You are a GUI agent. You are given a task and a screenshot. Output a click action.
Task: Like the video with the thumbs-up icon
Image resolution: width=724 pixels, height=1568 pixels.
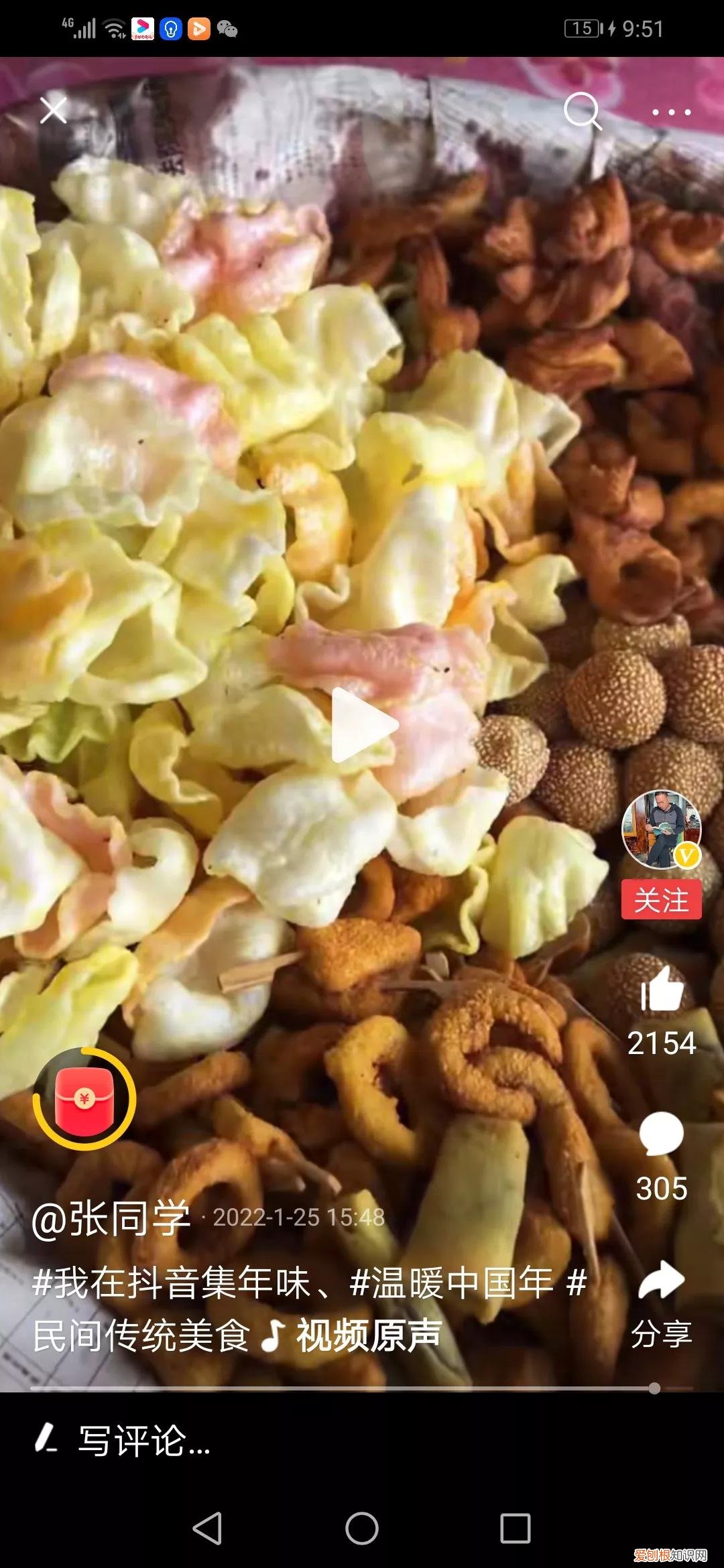pyautogui.click(x=662, y=989)
